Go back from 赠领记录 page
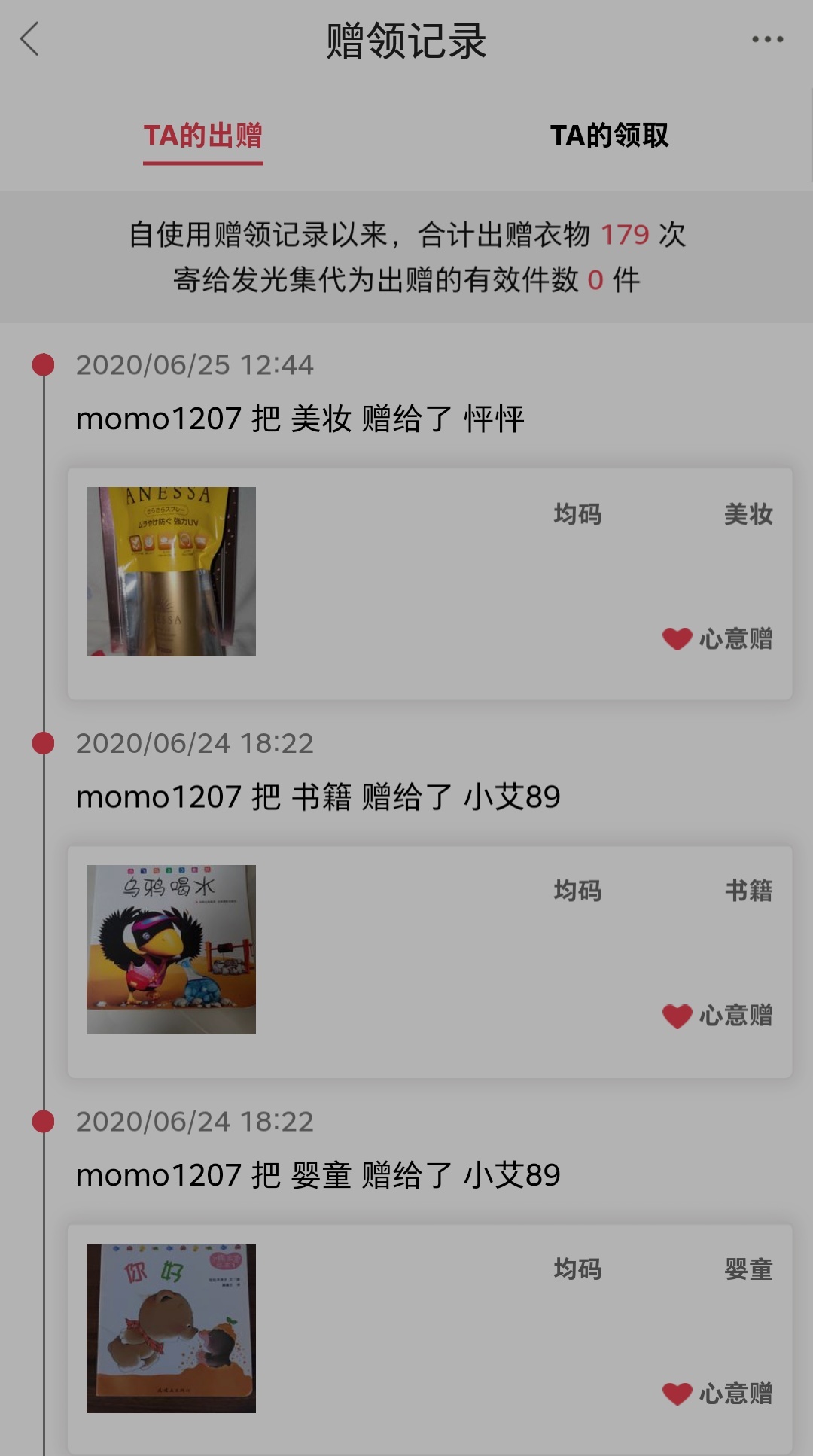The width and height of the screenshot is (813, 1456). click(x=30, y=40)
